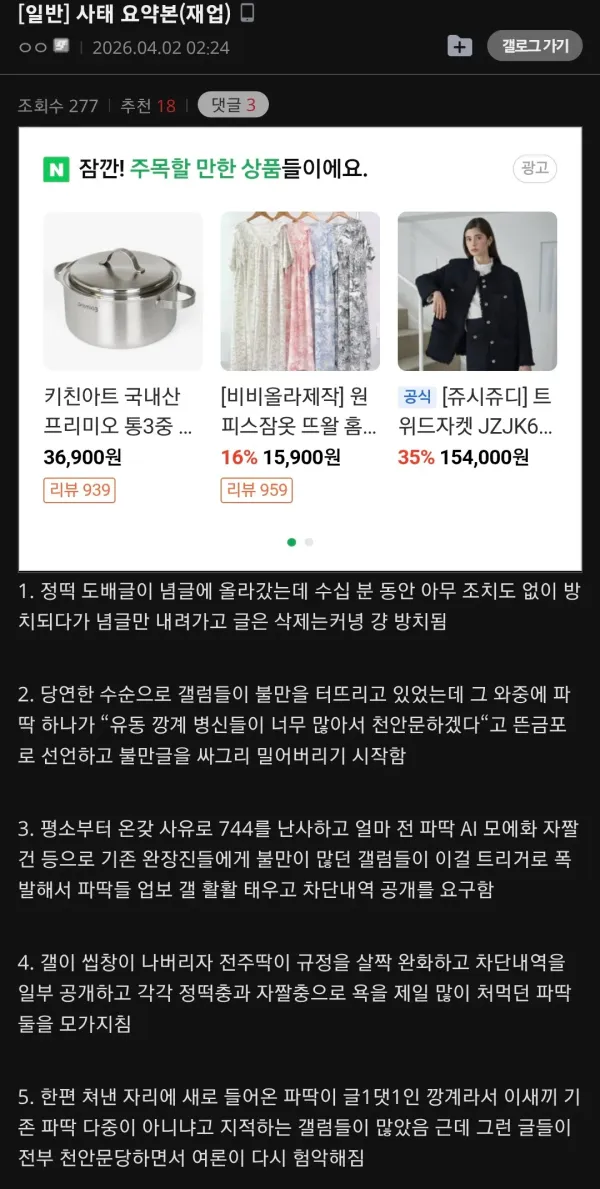Open the 비비올라제작 원피스잠옷 product ad
Image resolution: width=600 pixels, height=1189 pixels.
[300, 356]
